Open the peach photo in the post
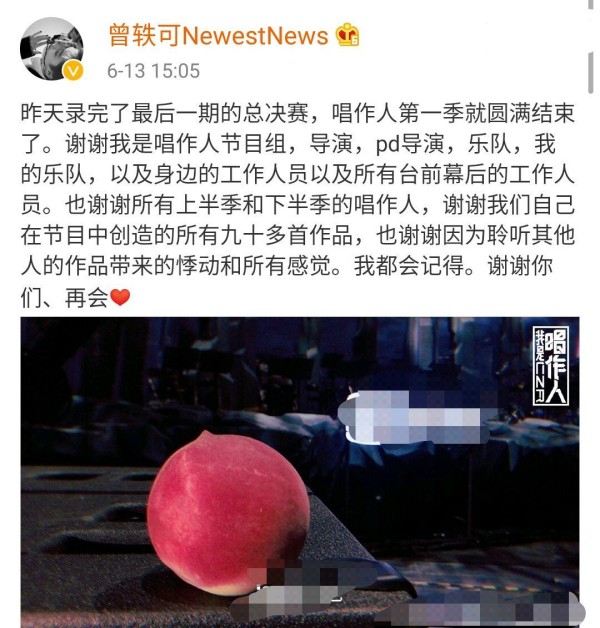 click(300, 470)
